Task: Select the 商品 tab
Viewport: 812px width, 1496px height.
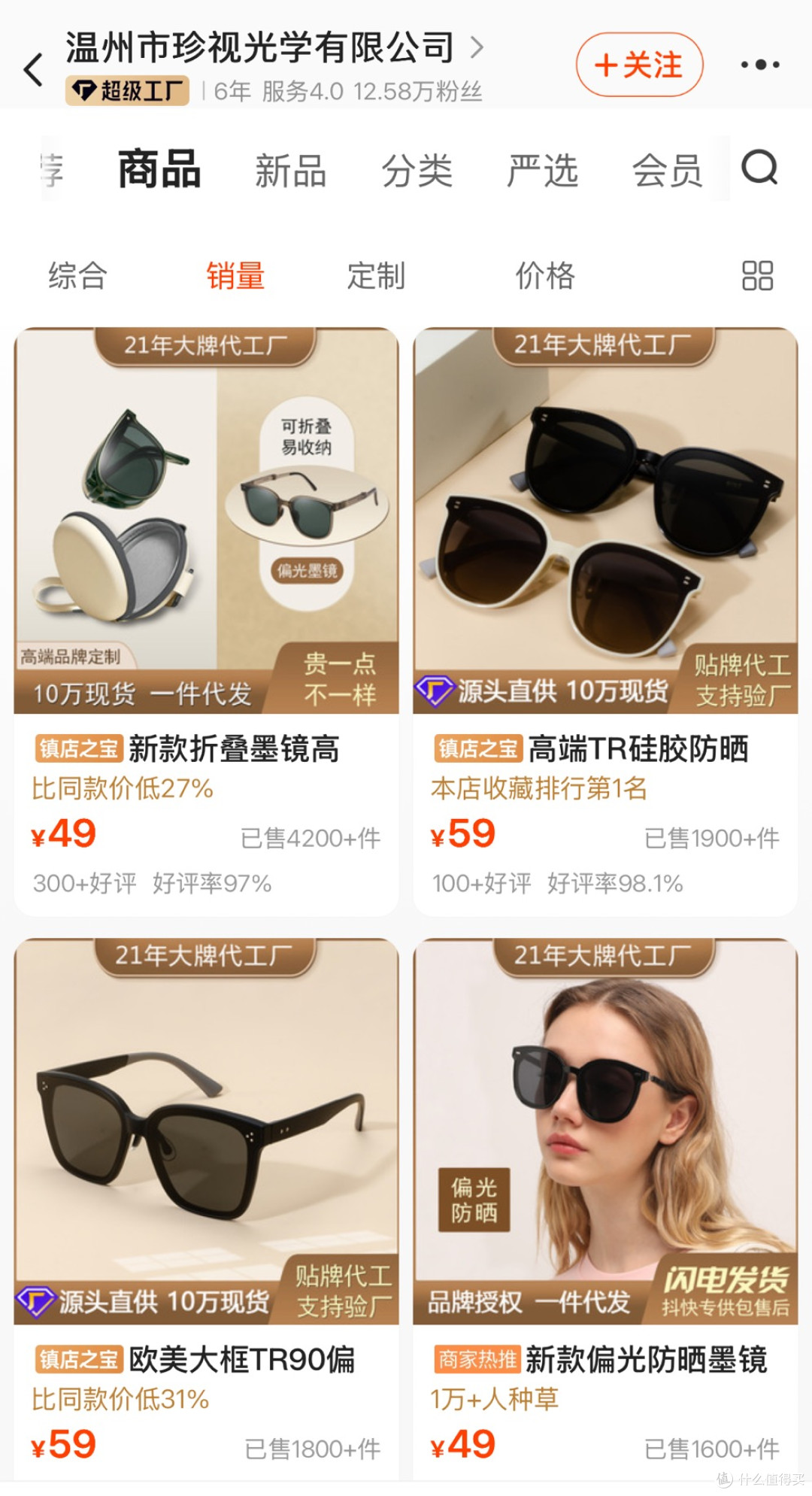Action: (159, 168)
